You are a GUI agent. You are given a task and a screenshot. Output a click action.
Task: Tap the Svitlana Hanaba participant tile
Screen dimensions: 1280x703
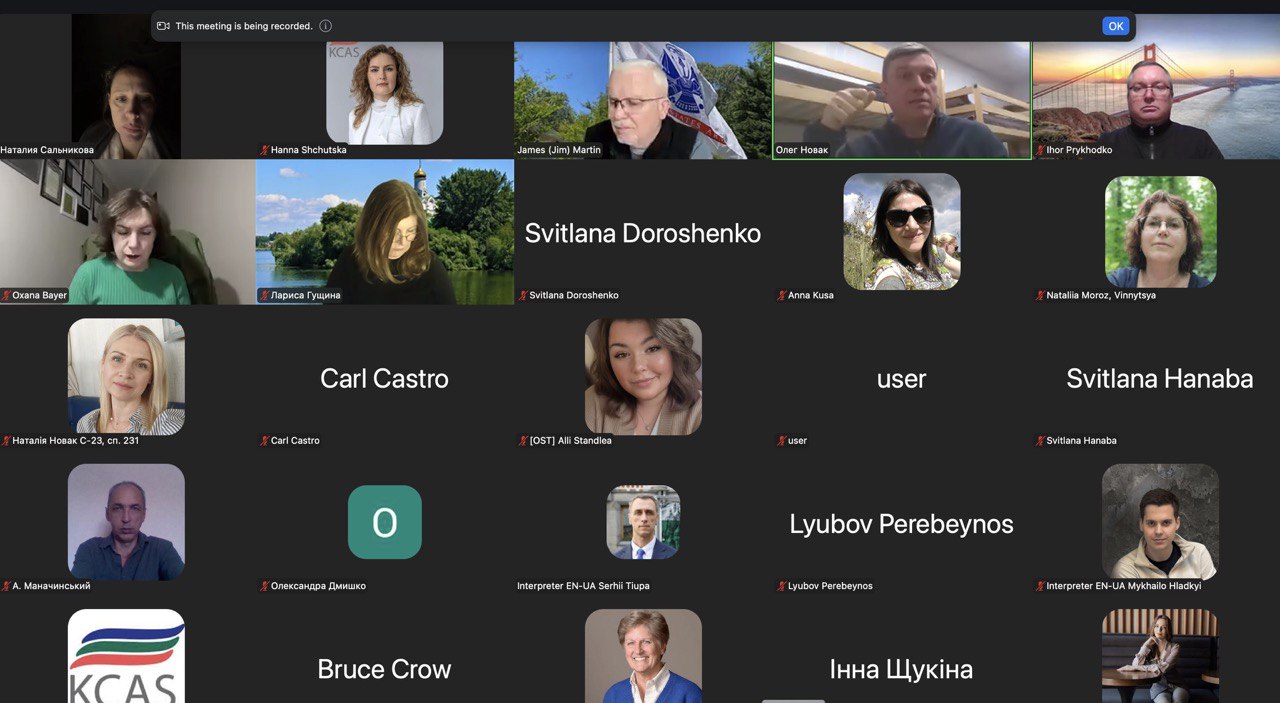[x=1159, y=378]
